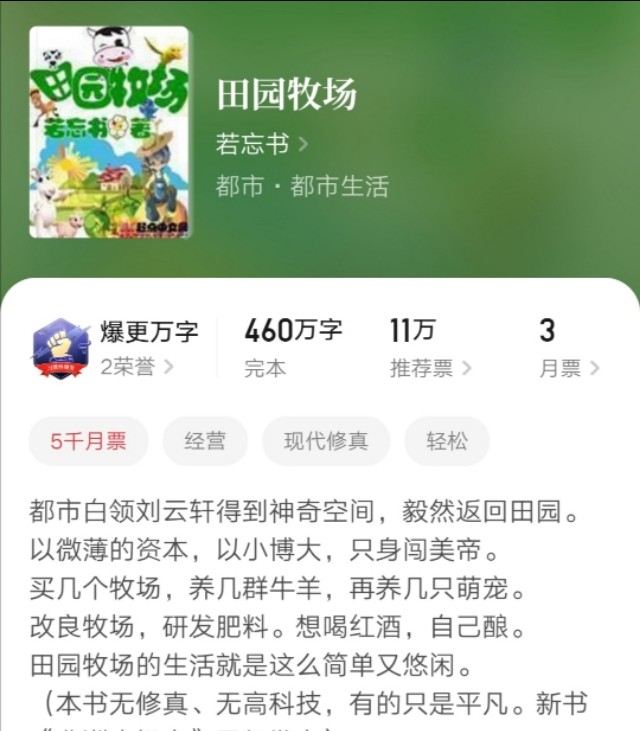The width and height of the screenshot is (640, 731).
Task: Open the 田园牧场 book cover
Action: (x=109, y=132)
